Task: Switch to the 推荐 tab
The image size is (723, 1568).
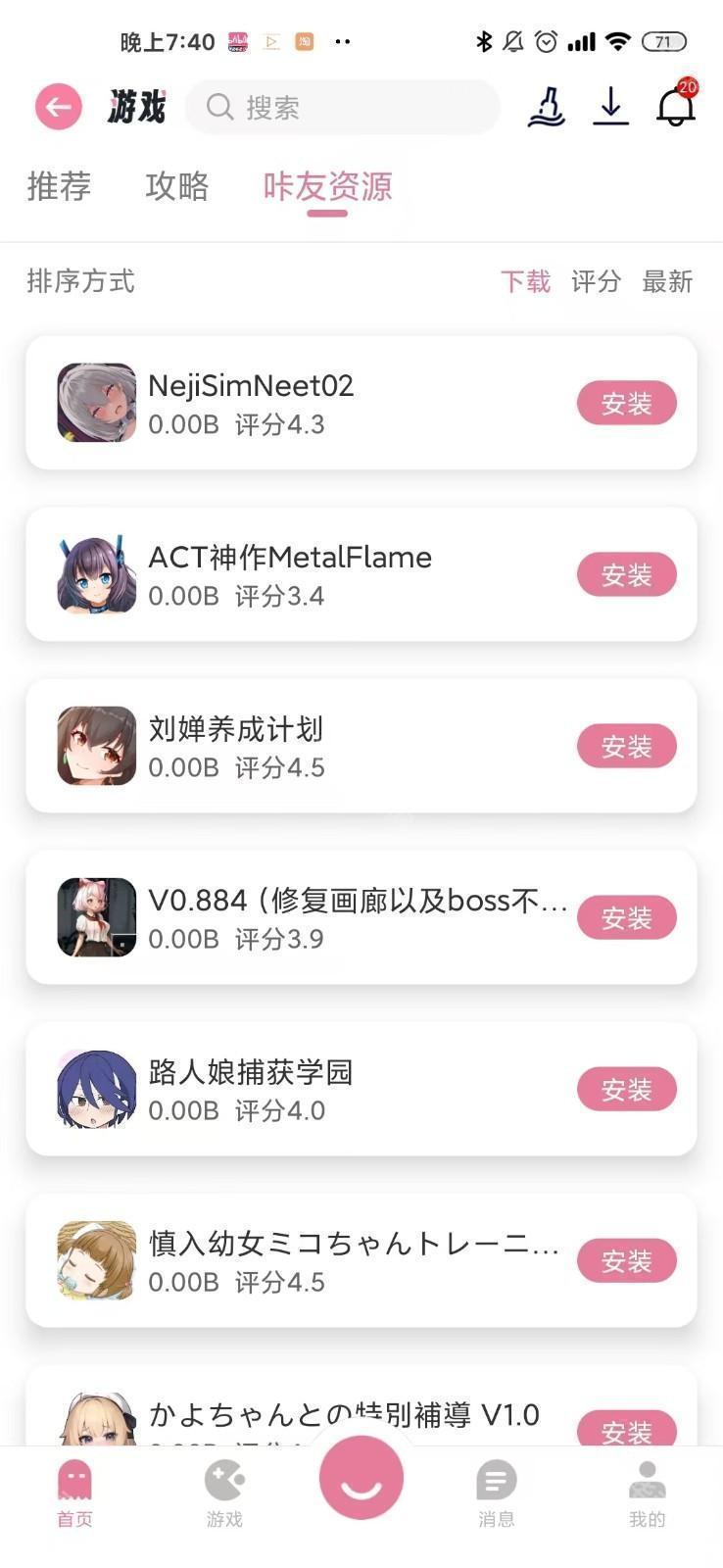Action: point(59,186)
